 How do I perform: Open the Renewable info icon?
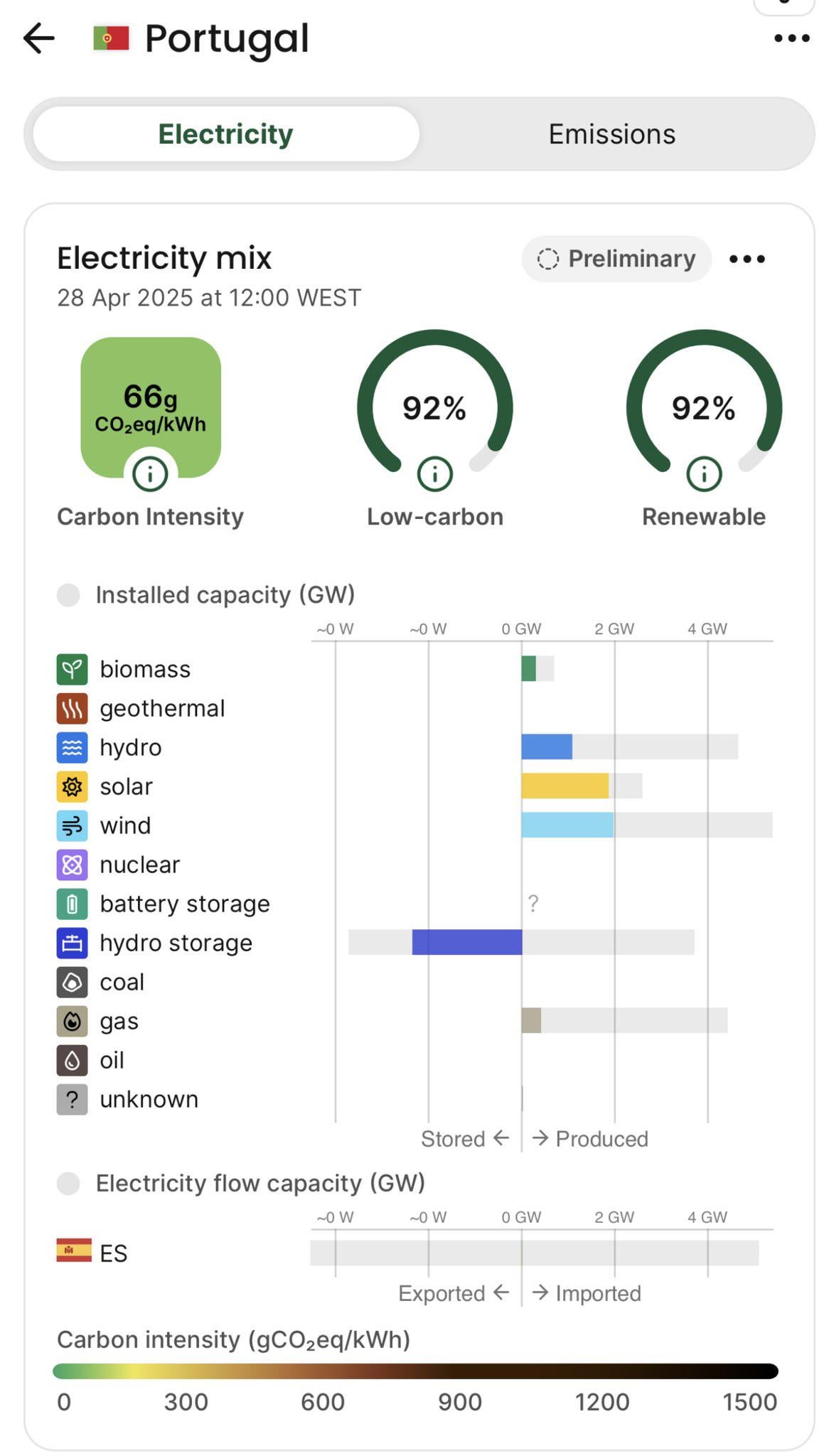click(704, 473)
